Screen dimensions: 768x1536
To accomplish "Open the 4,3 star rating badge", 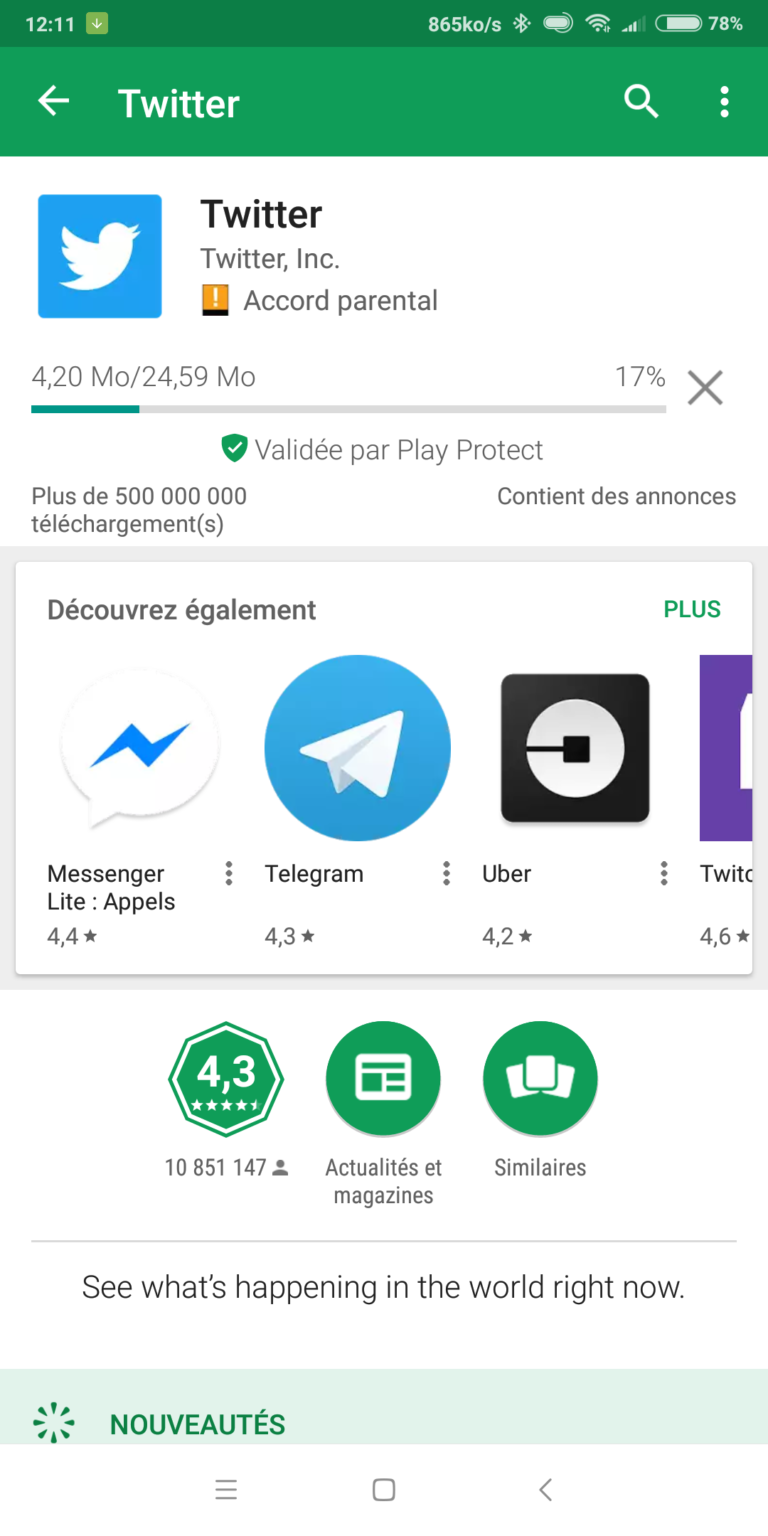I will point(226,1078).
